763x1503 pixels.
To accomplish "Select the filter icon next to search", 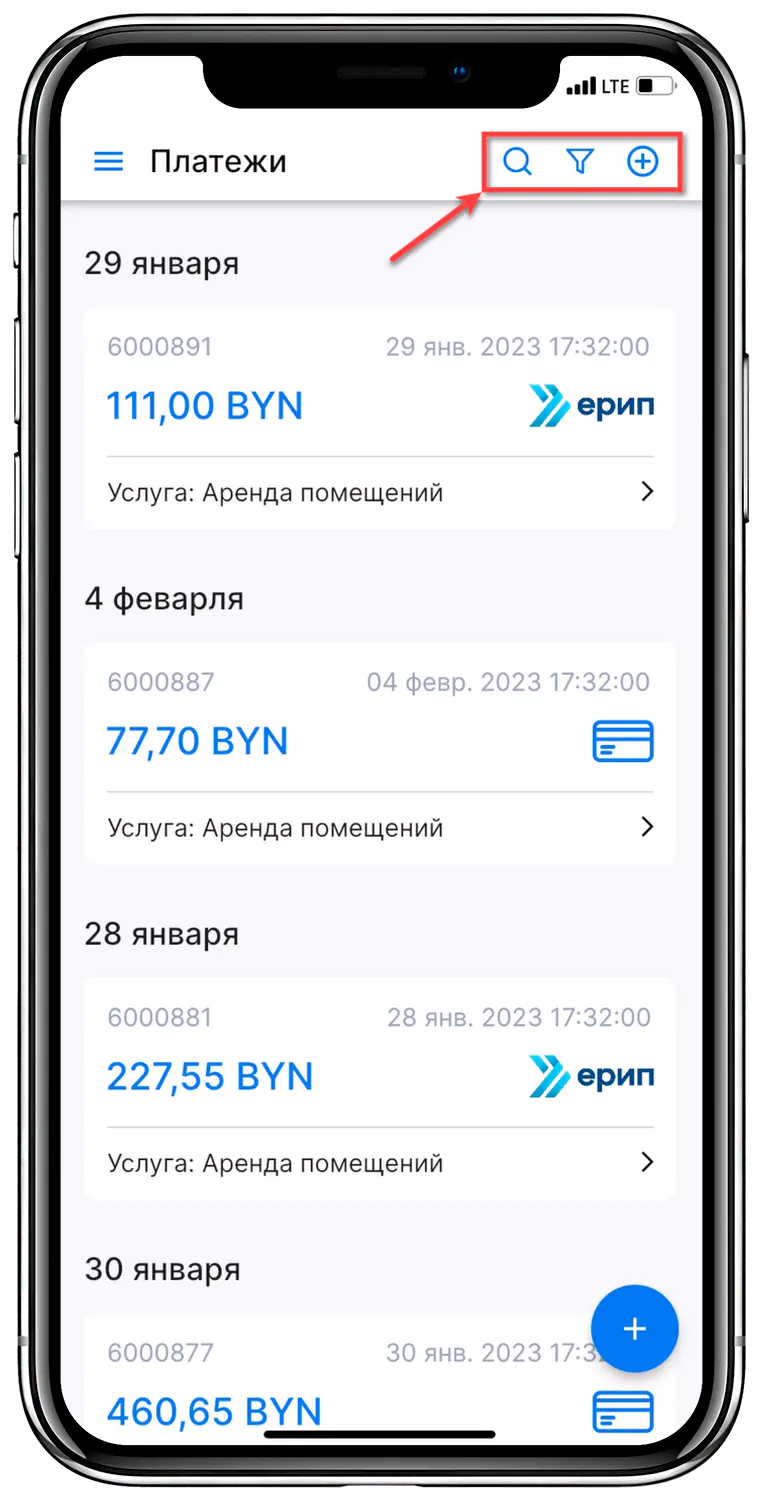I will 580,161.
